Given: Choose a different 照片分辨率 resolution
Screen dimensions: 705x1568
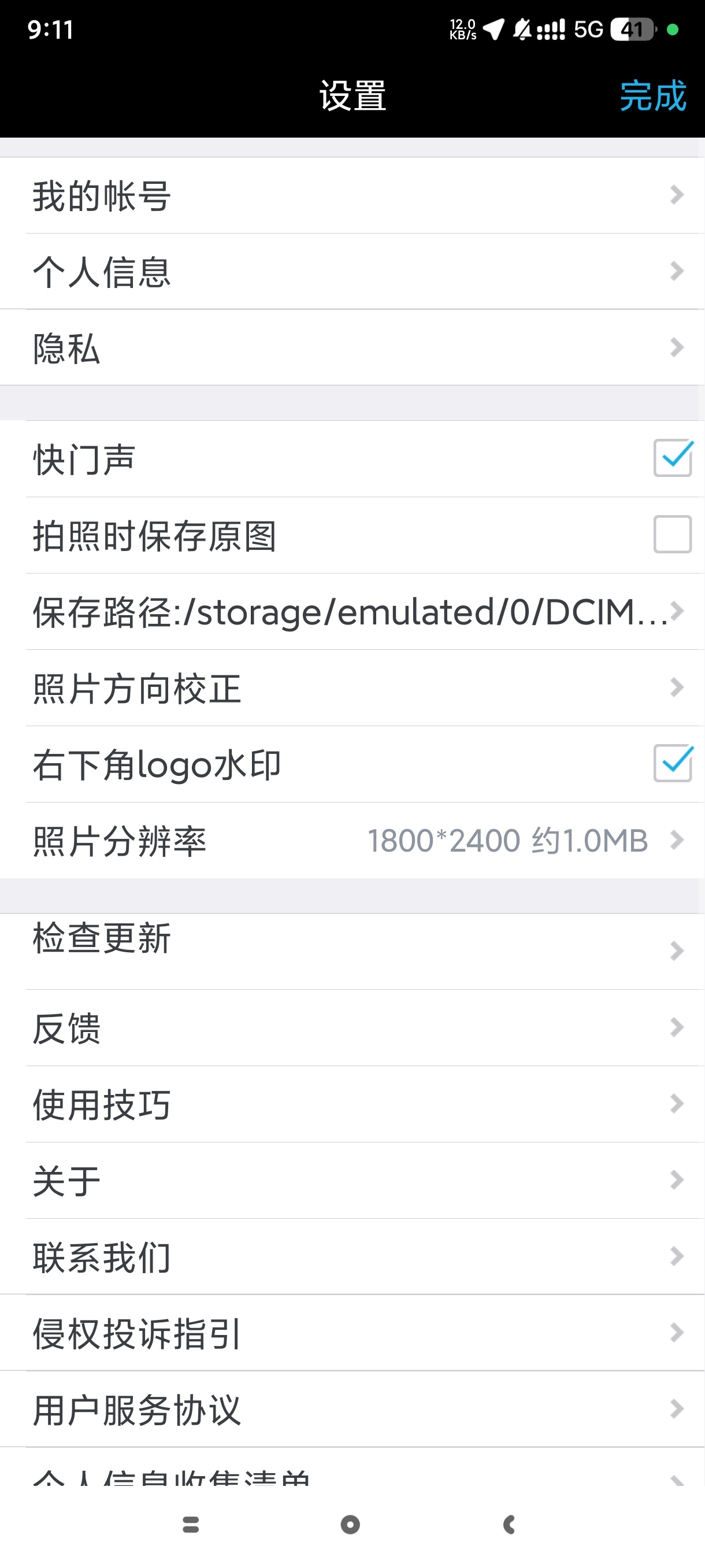Looking at the screenshot, I should [352, 841].
